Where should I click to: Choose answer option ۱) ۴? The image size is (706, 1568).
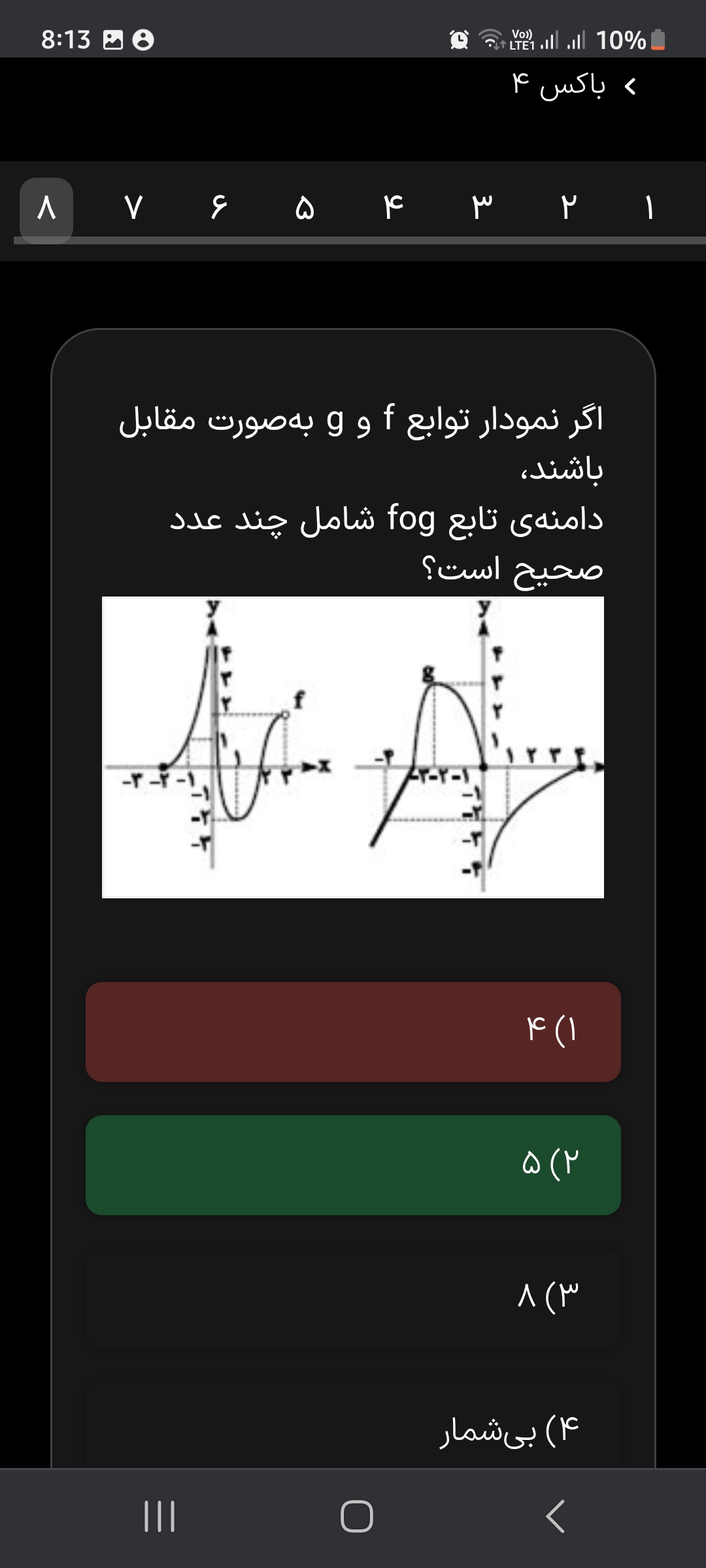pos(353,1032)
